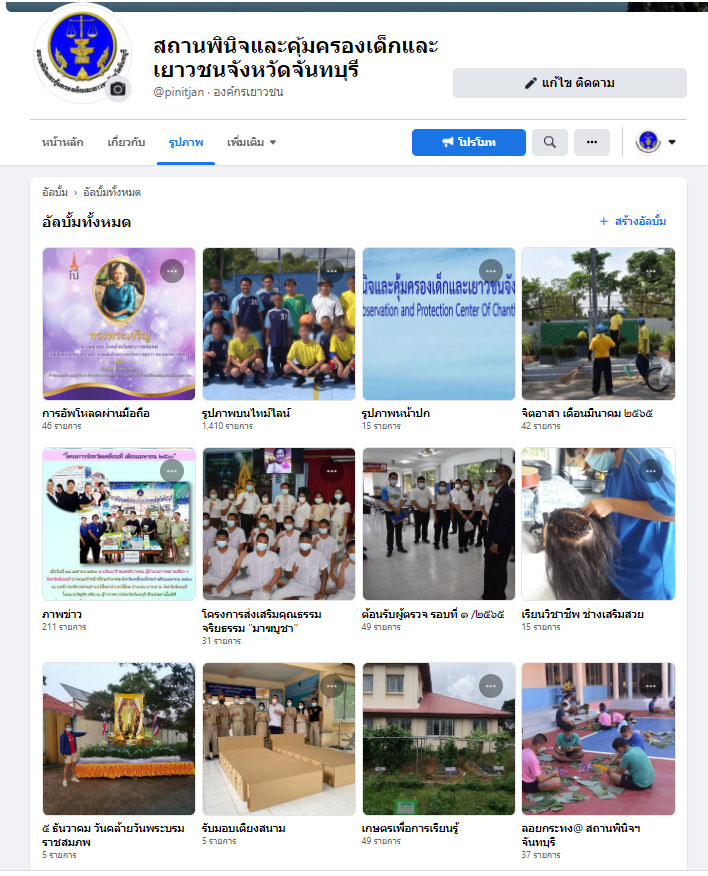Tap the แก้ไข ติดตาม edit button
Viewport: 708px width, 876px height.
pos(569,83)
